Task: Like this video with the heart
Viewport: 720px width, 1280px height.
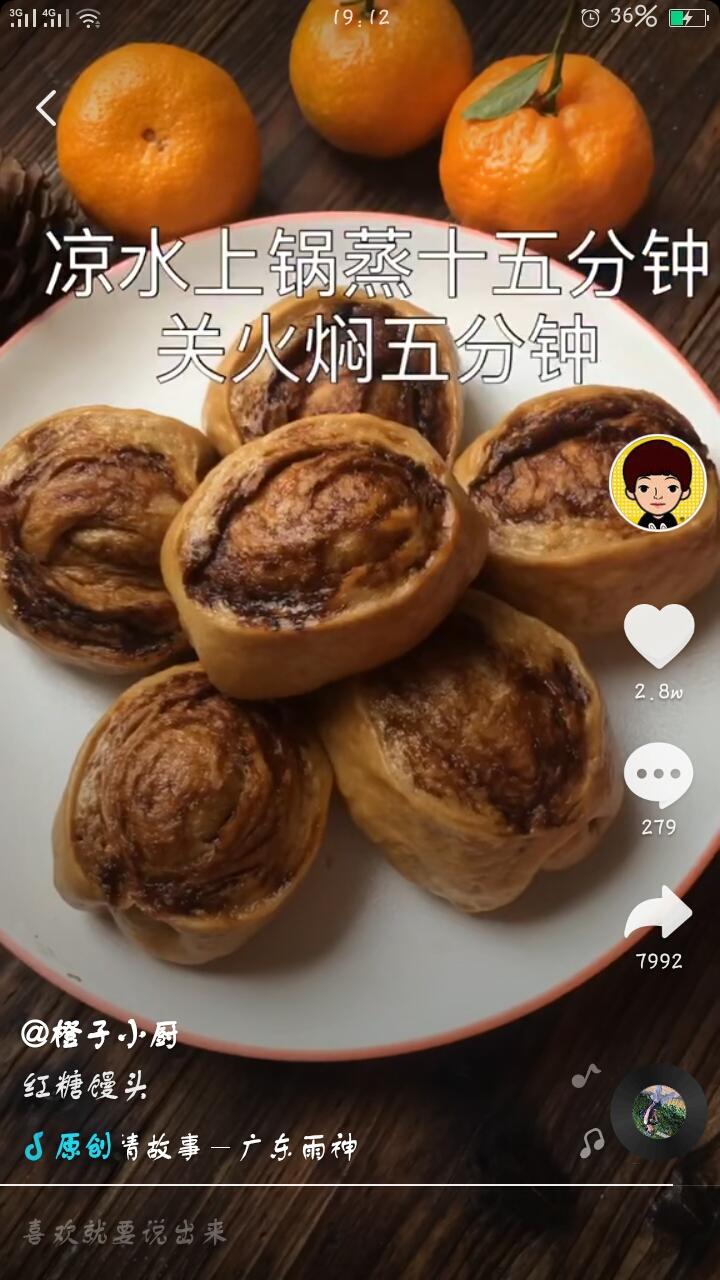Action: pyautogui.click(x=659, y=636)
